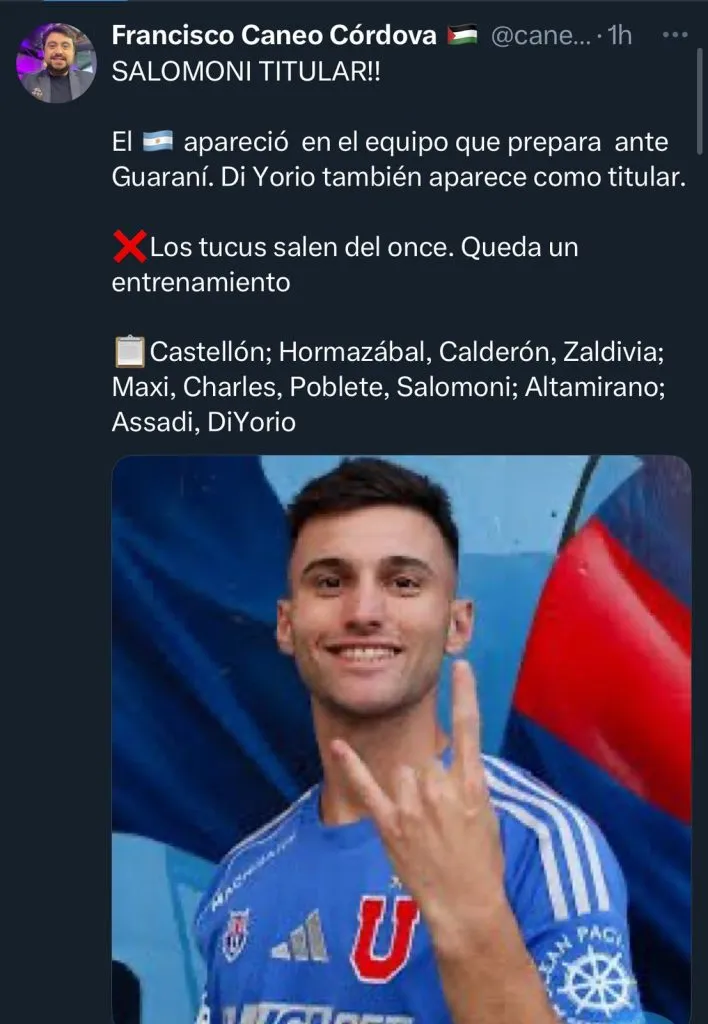Open Francisco Caneo Córdova's profile picture
The width and height of the screenshot is (708, 1024).
click(56, 62)
